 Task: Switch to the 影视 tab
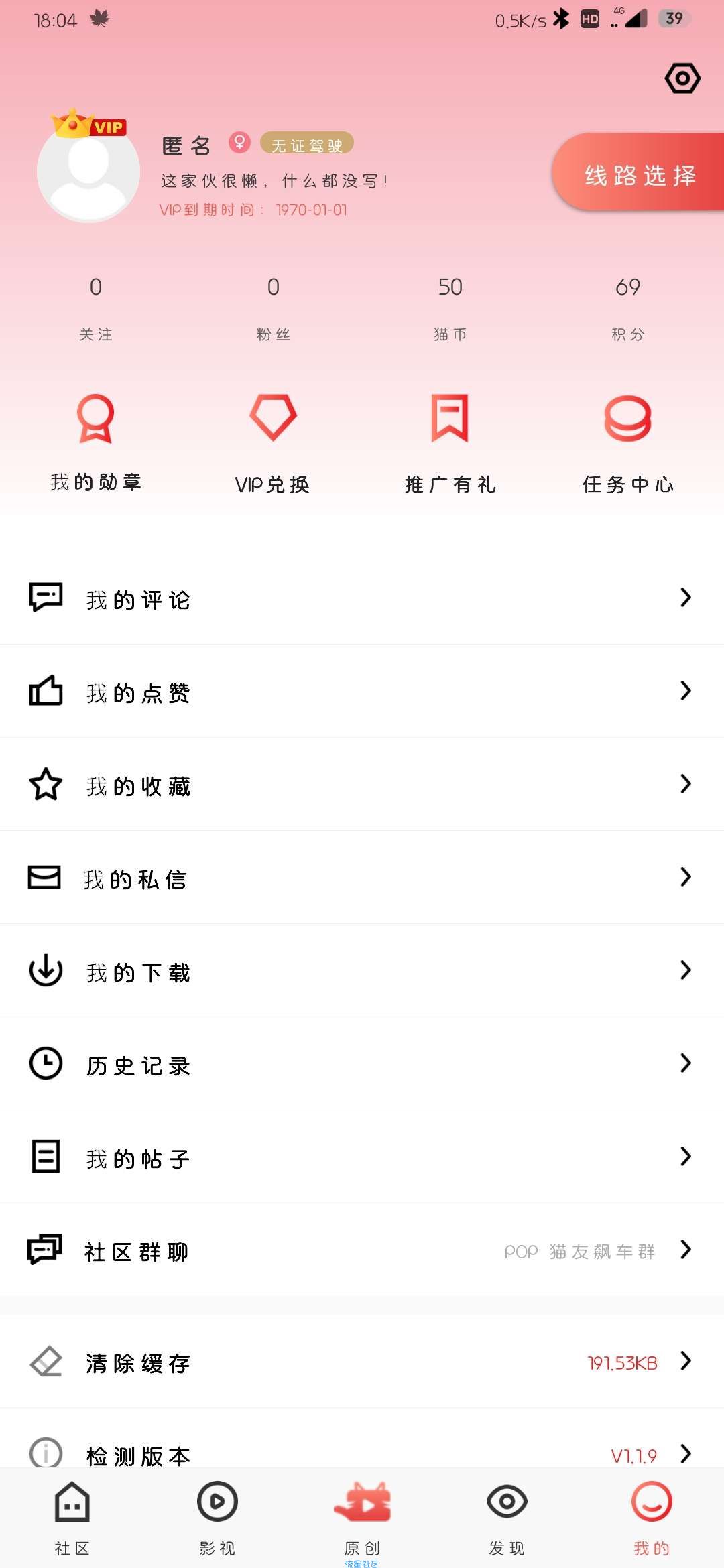(217, 1518)
